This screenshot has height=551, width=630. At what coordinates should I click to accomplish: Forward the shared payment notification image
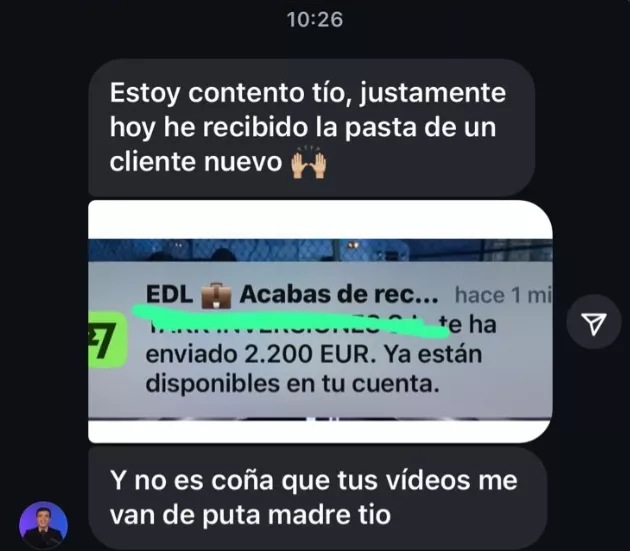click(595, 322)
